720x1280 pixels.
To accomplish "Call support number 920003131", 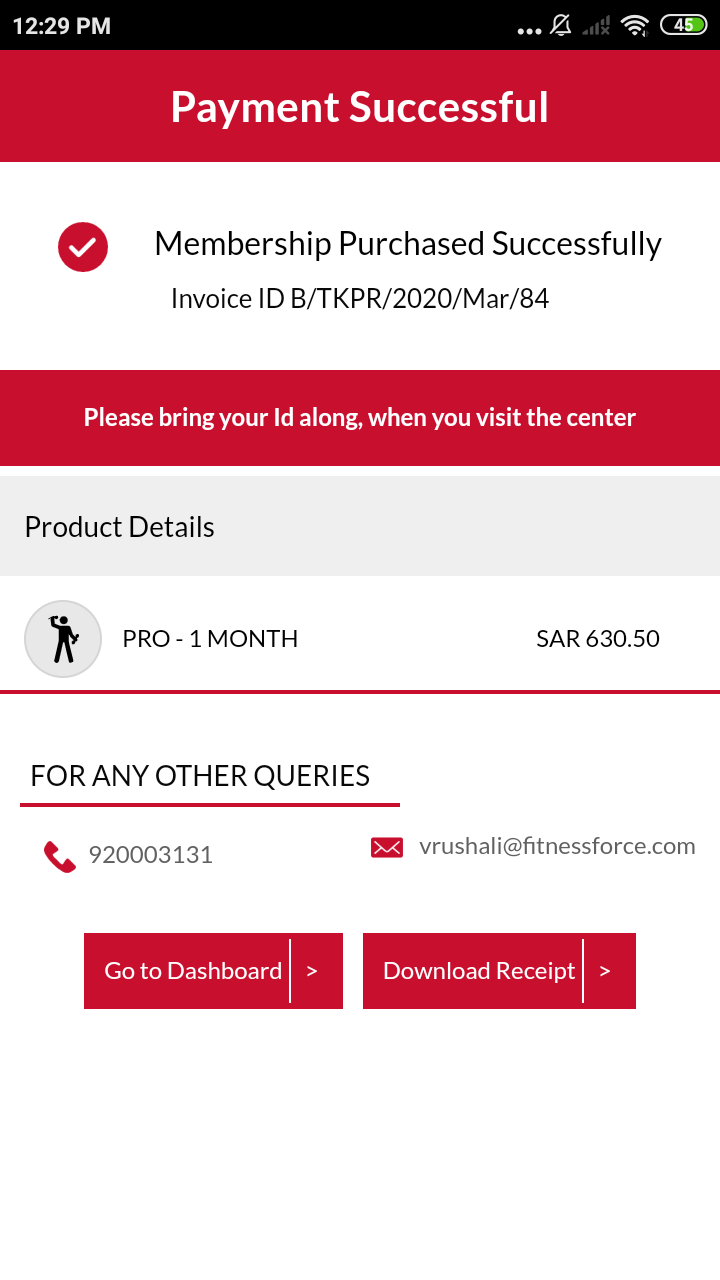I will coord(150,855).
